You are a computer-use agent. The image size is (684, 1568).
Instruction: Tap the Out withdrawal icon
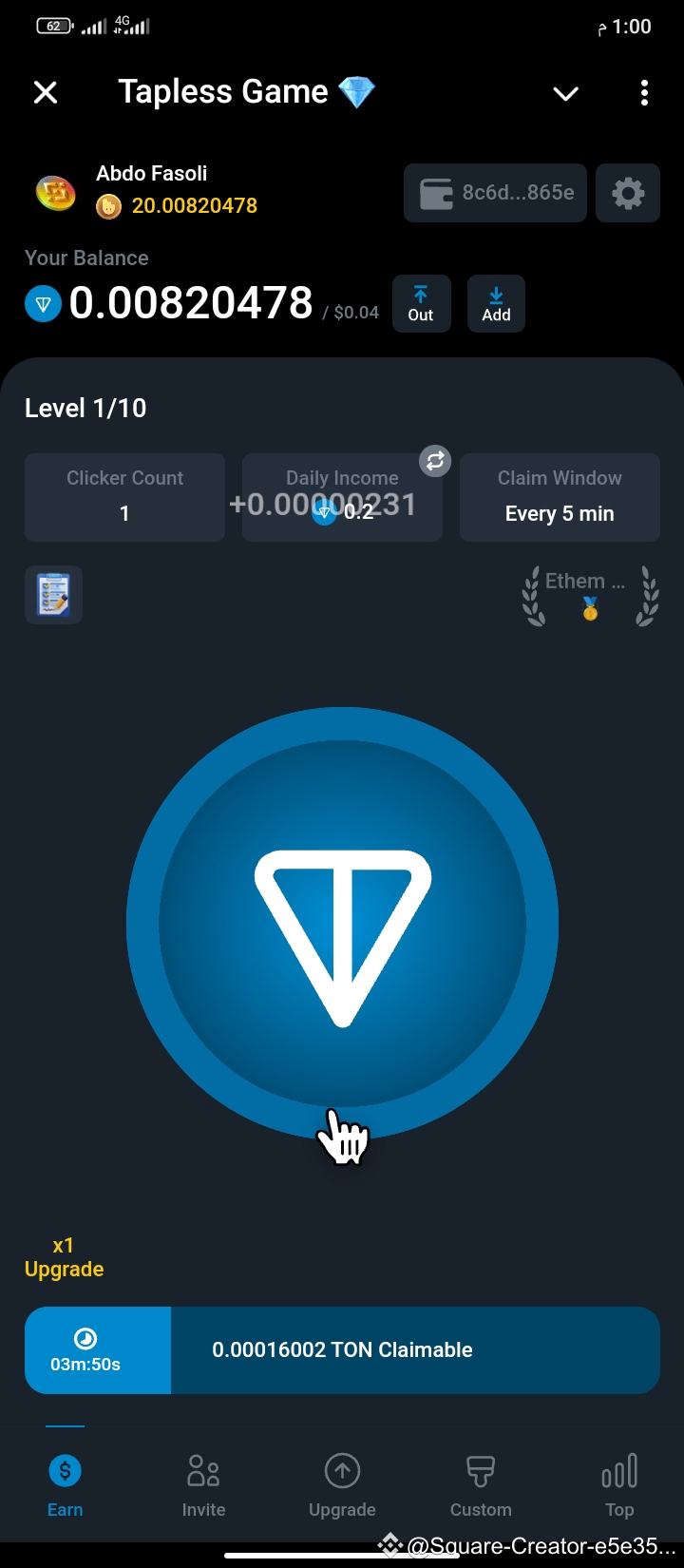422,303
